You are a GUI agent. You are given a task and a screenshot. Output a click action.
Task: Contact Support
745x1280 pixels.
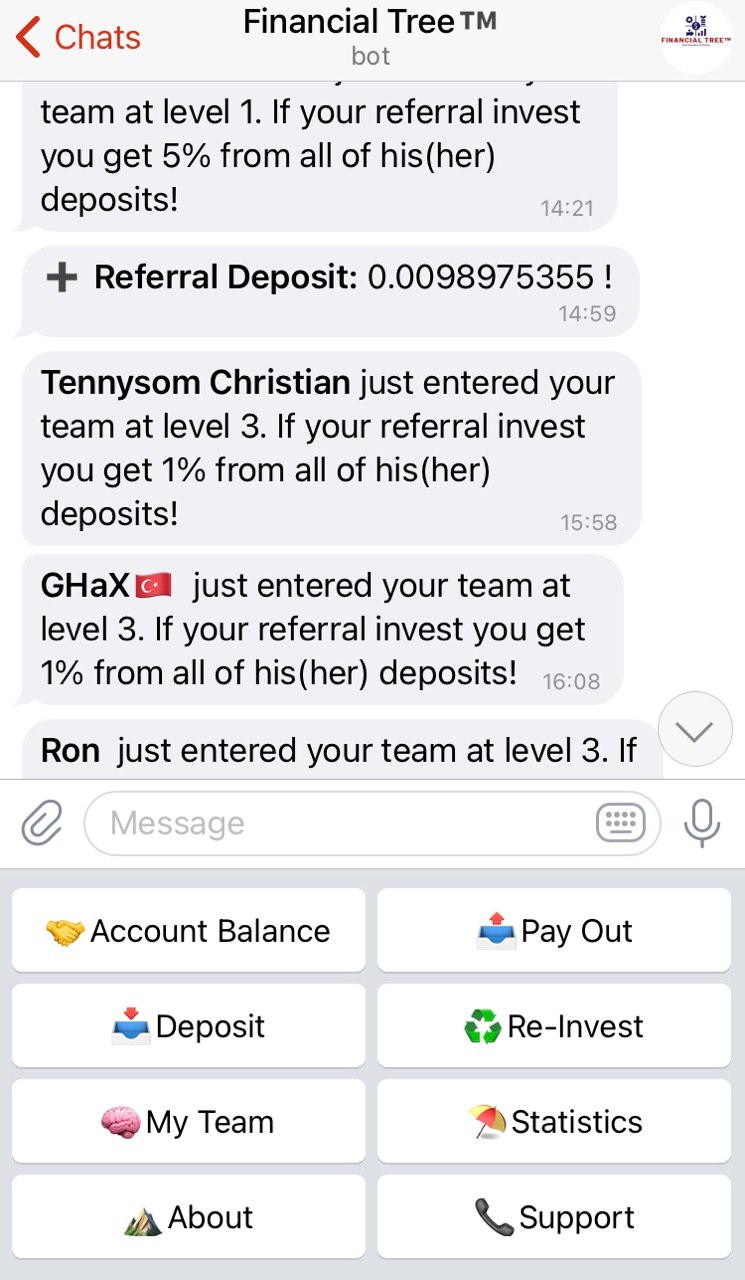tap(554, 1217)
